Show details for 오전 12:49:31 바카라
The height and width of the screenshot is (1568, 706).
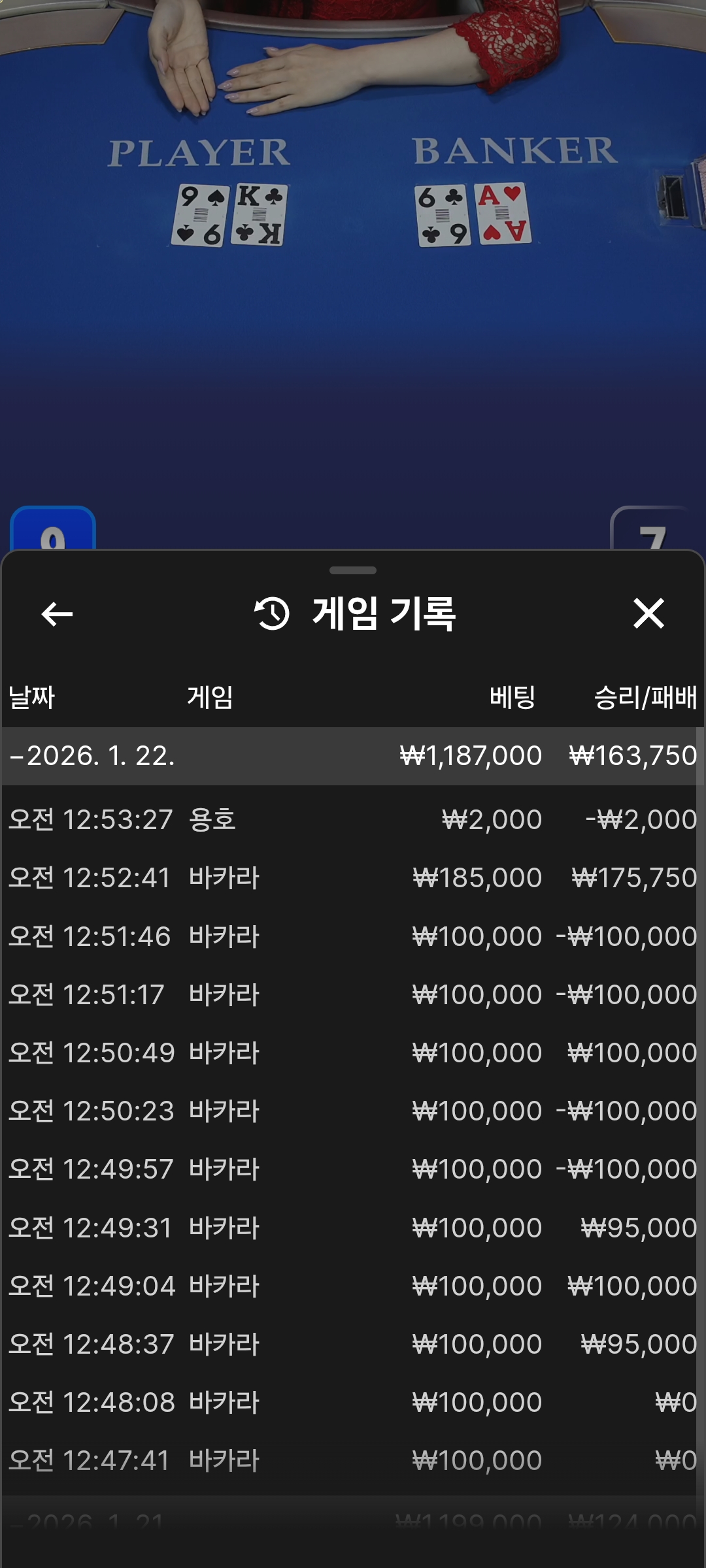pos(352,1228)
